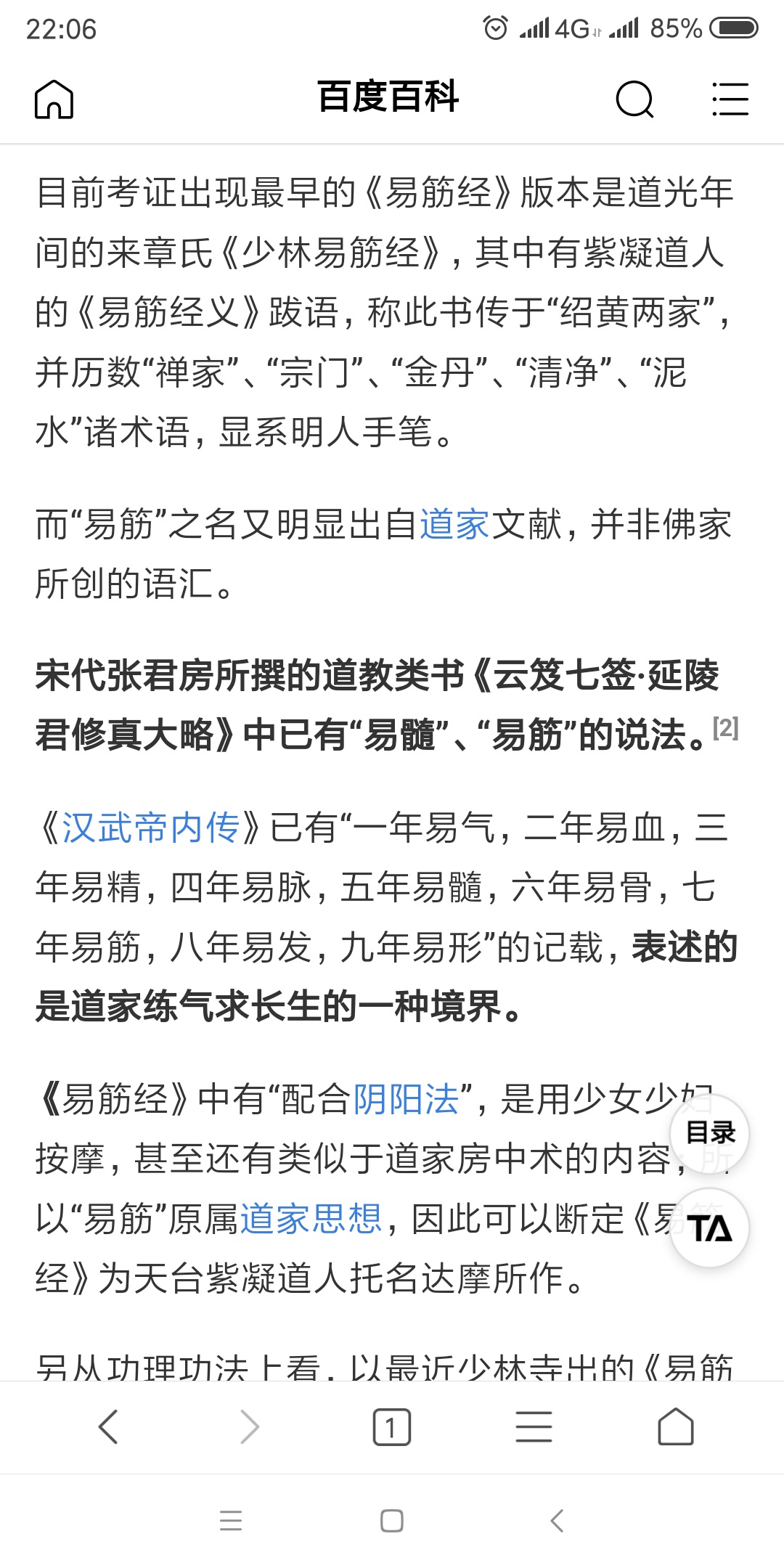Go forward in the browser toolbar
The image size is (784, 1568).
click(x=250, y=1427)
